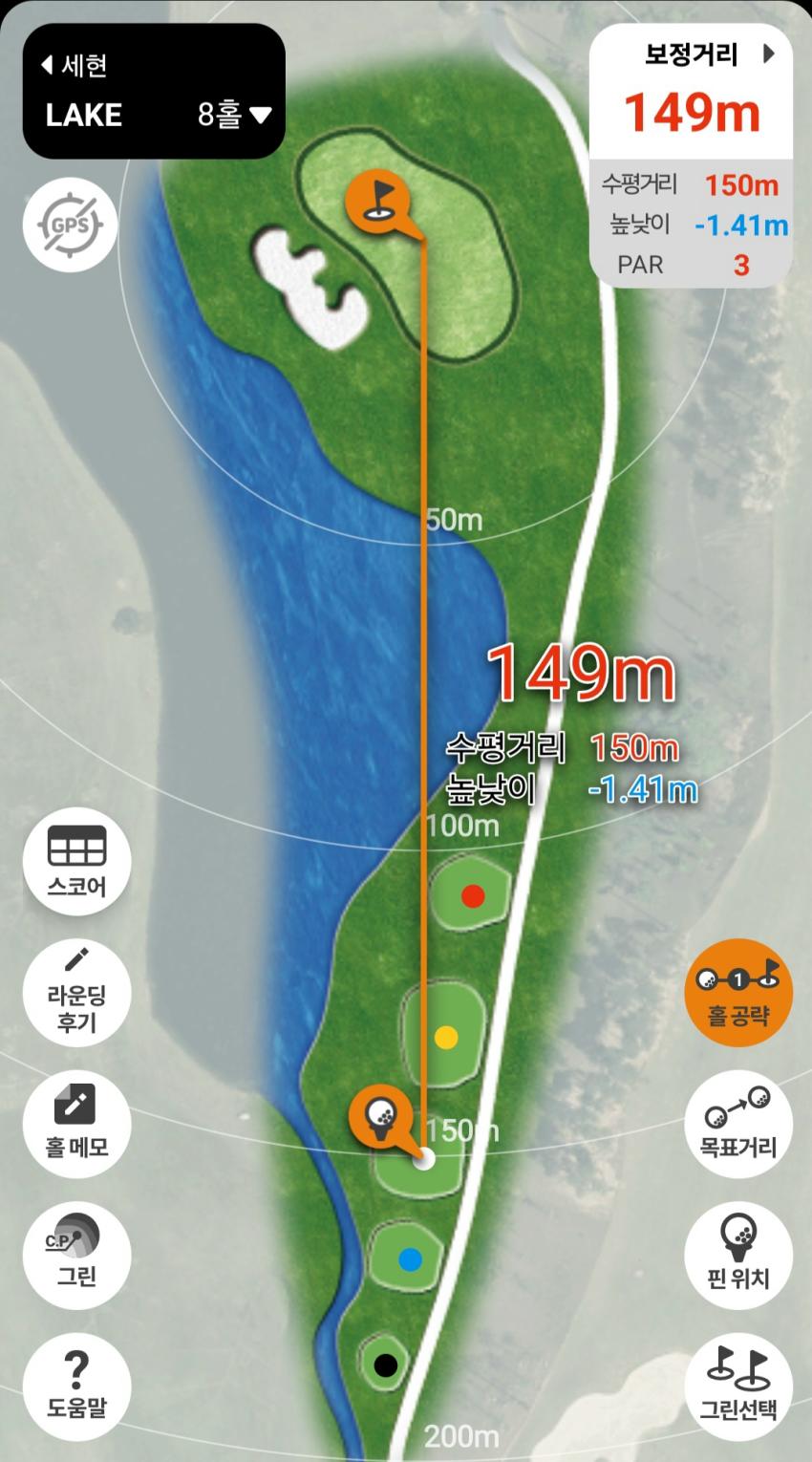The height and width of the screenshot is (1462, 812).
Task: Write a 라운딩 후기 review
Action: coord(77,995)
